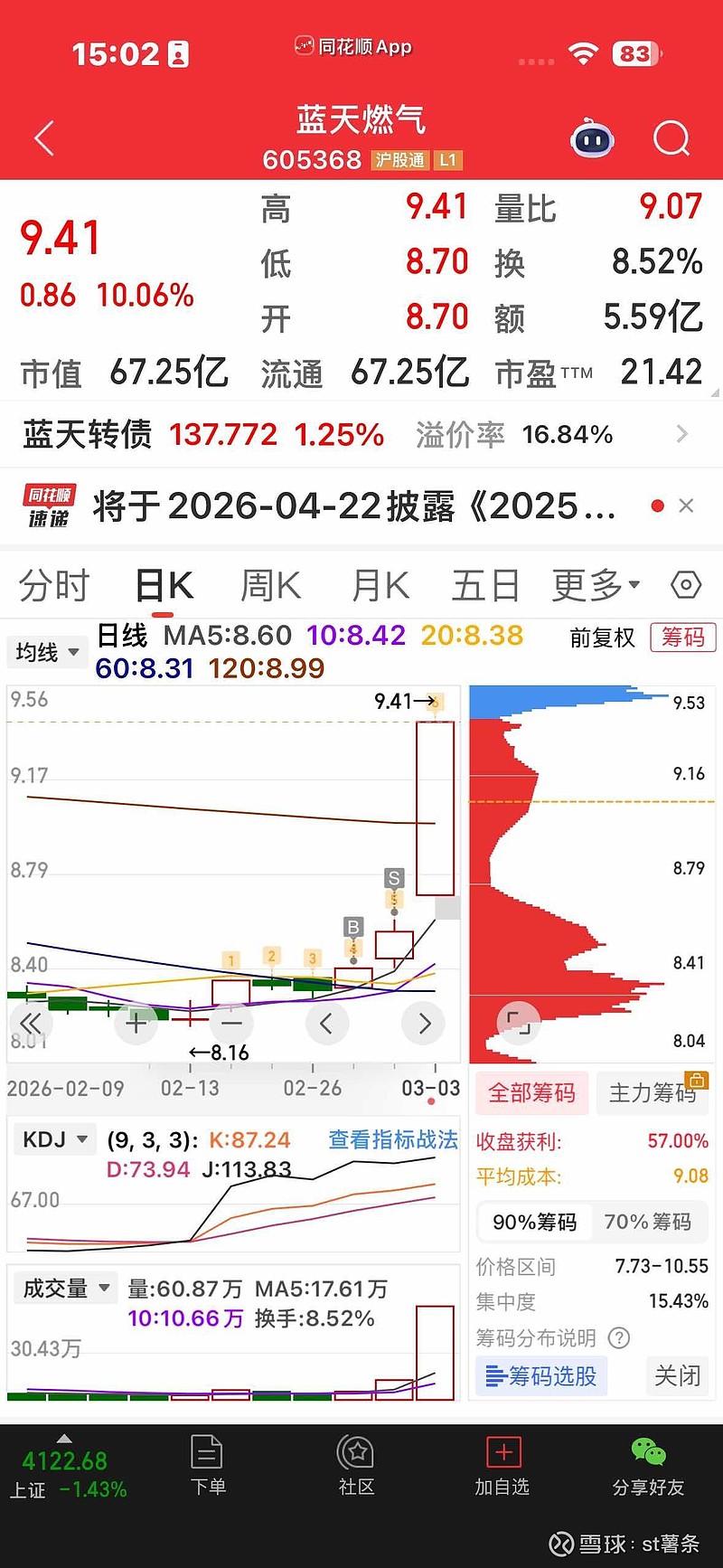This screenshot has height=1568, width=723.
Task: Switch to the 周K tab
Action: click(270, 586)
